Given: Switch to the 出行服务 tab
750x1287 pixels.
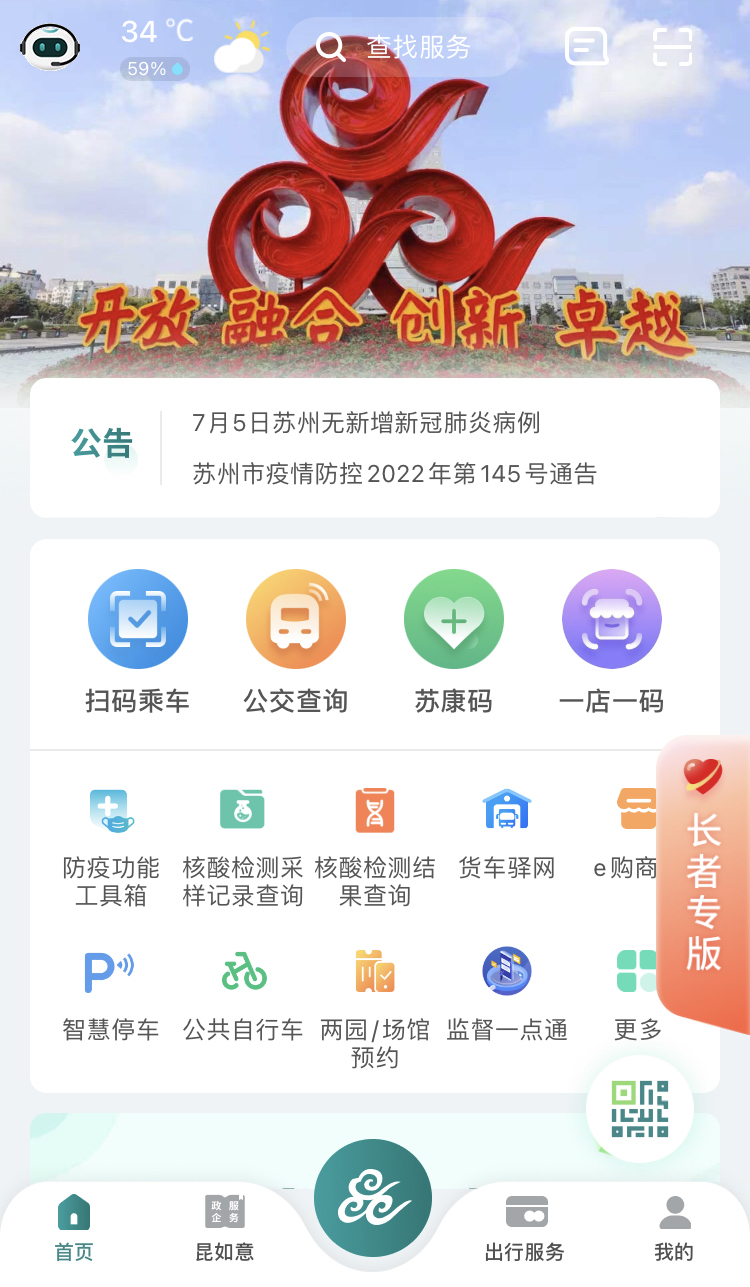Looking at the screenshot, I should tap(525, 1228).
